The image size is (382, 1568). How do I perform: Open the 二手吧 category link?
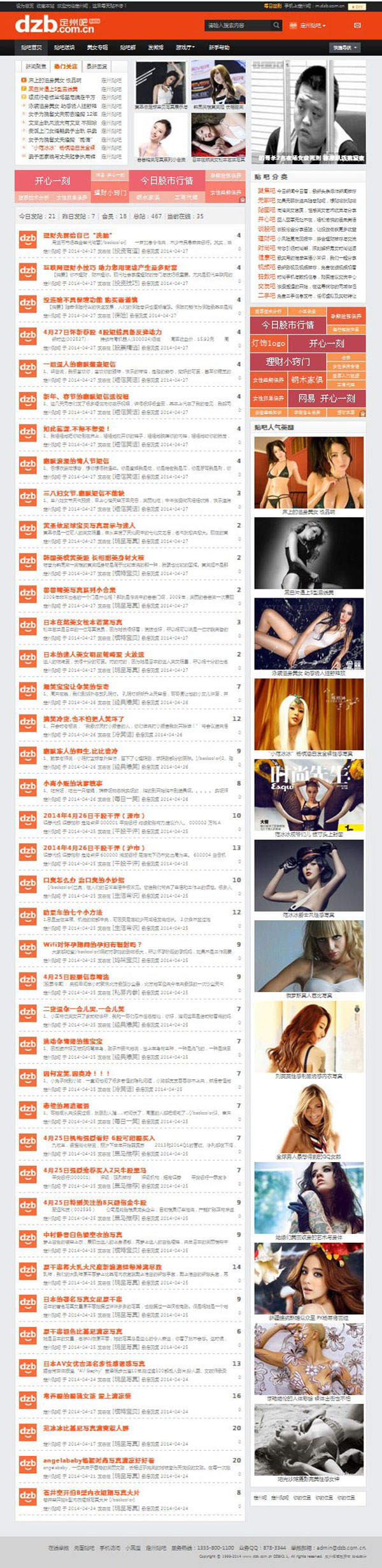266,296
